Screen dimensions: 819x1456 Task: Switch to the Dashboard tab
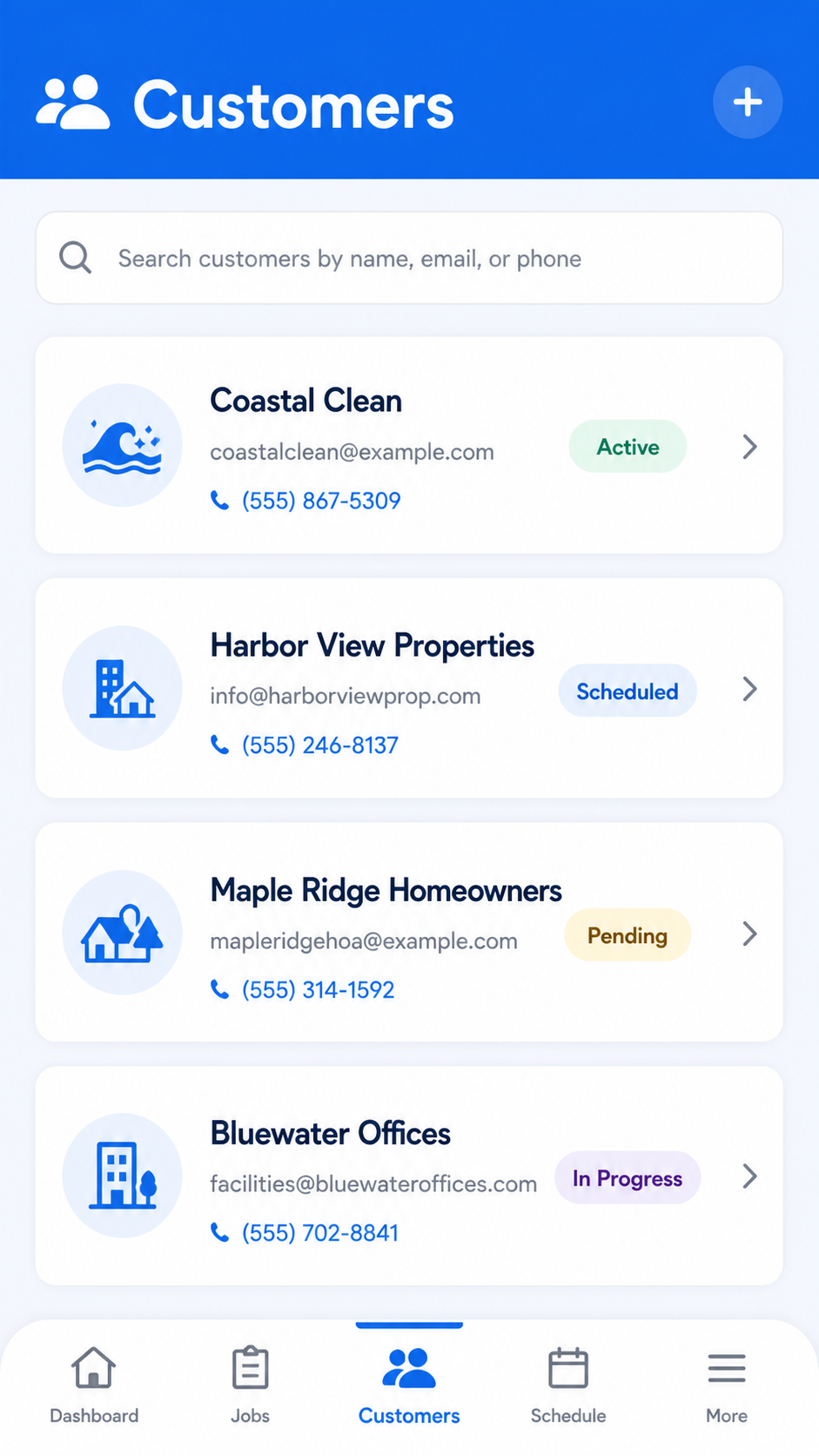click(94, 1385)
